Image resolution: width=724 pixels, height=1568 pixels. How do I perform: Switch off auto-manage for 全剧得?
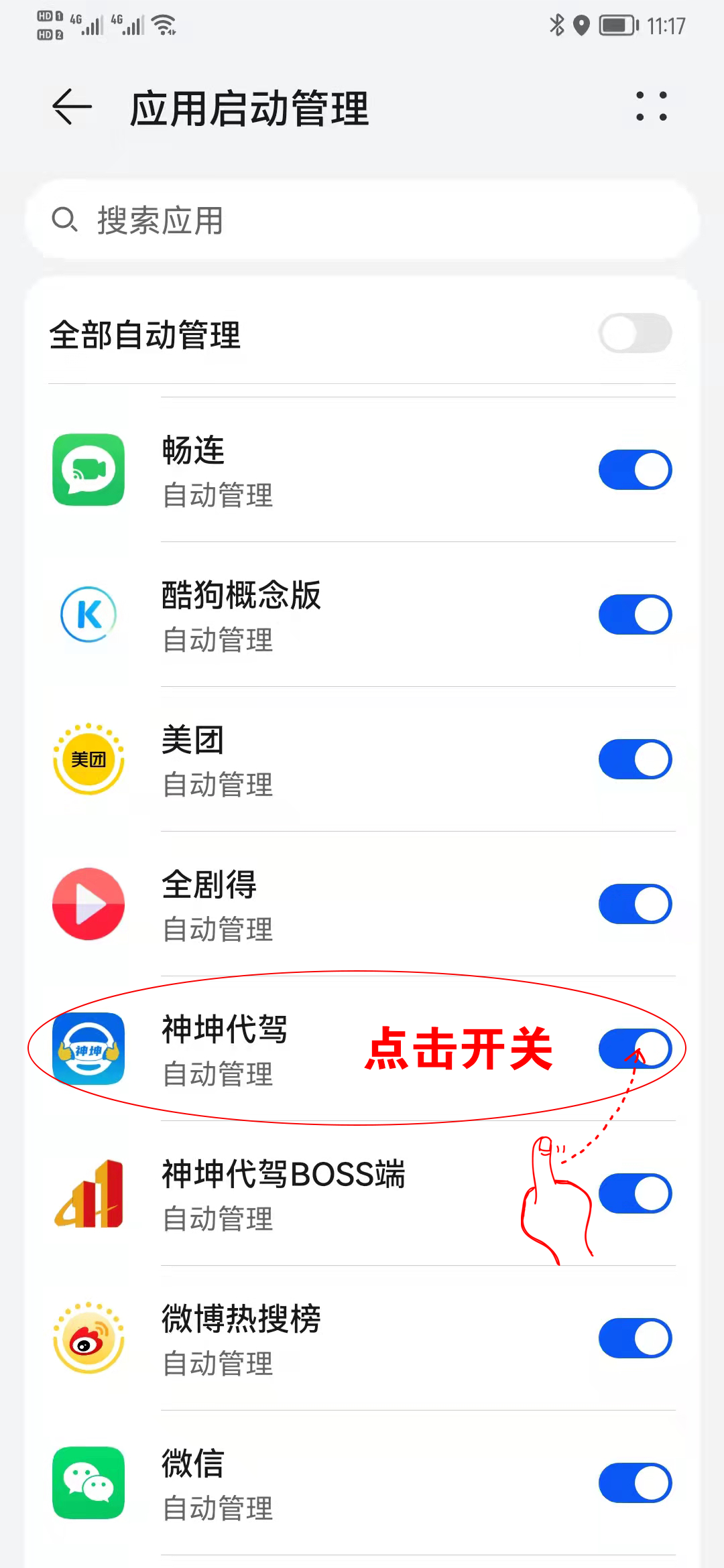635,904
